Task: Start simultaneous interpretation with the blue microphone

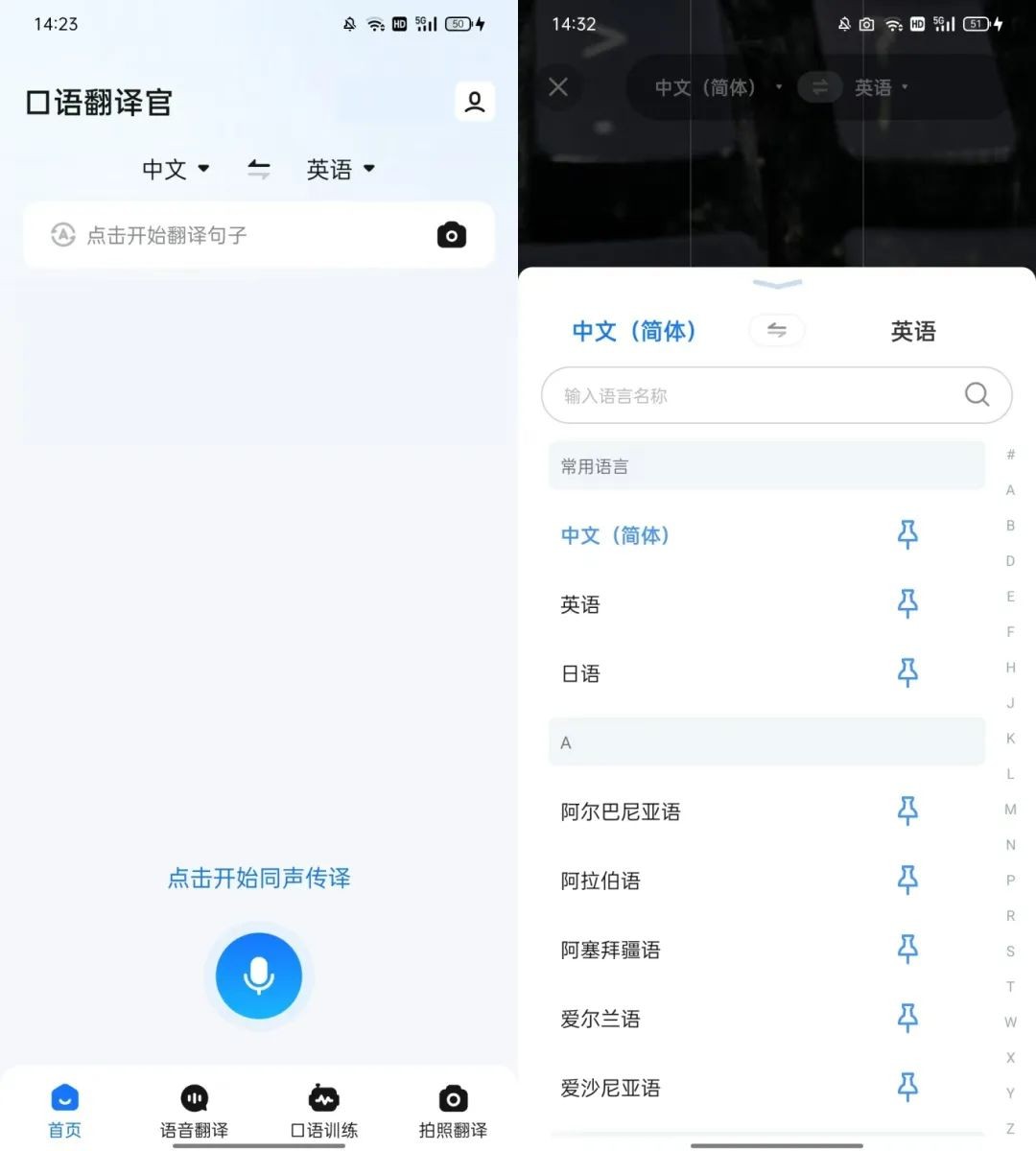Action: tap(259, 975)
